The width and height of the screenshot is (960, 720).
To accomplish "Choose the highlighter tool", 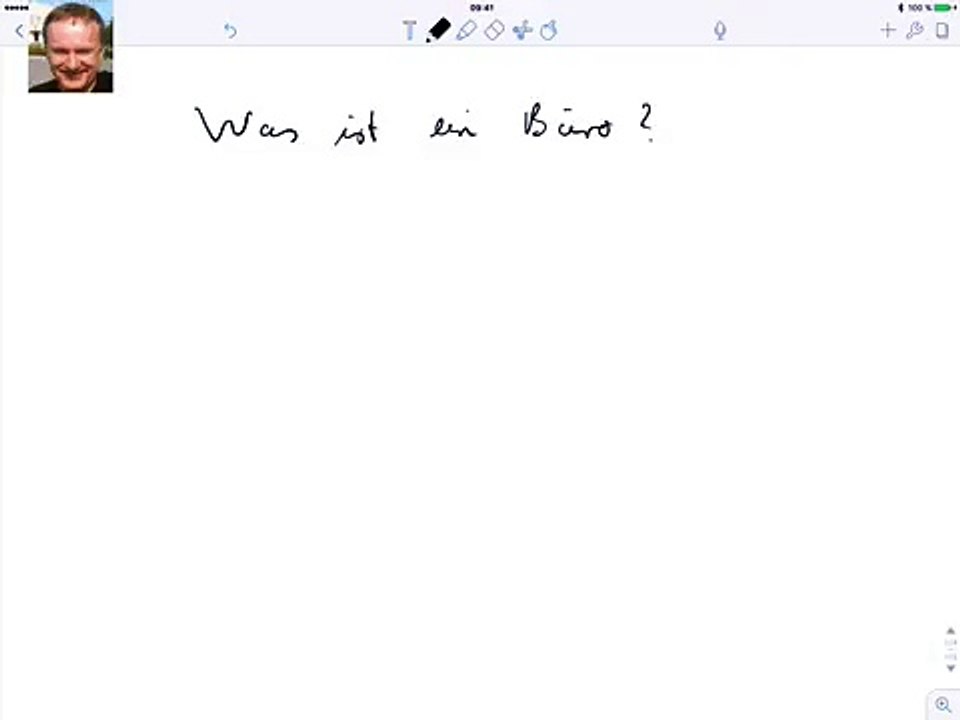I will point(466,31).
